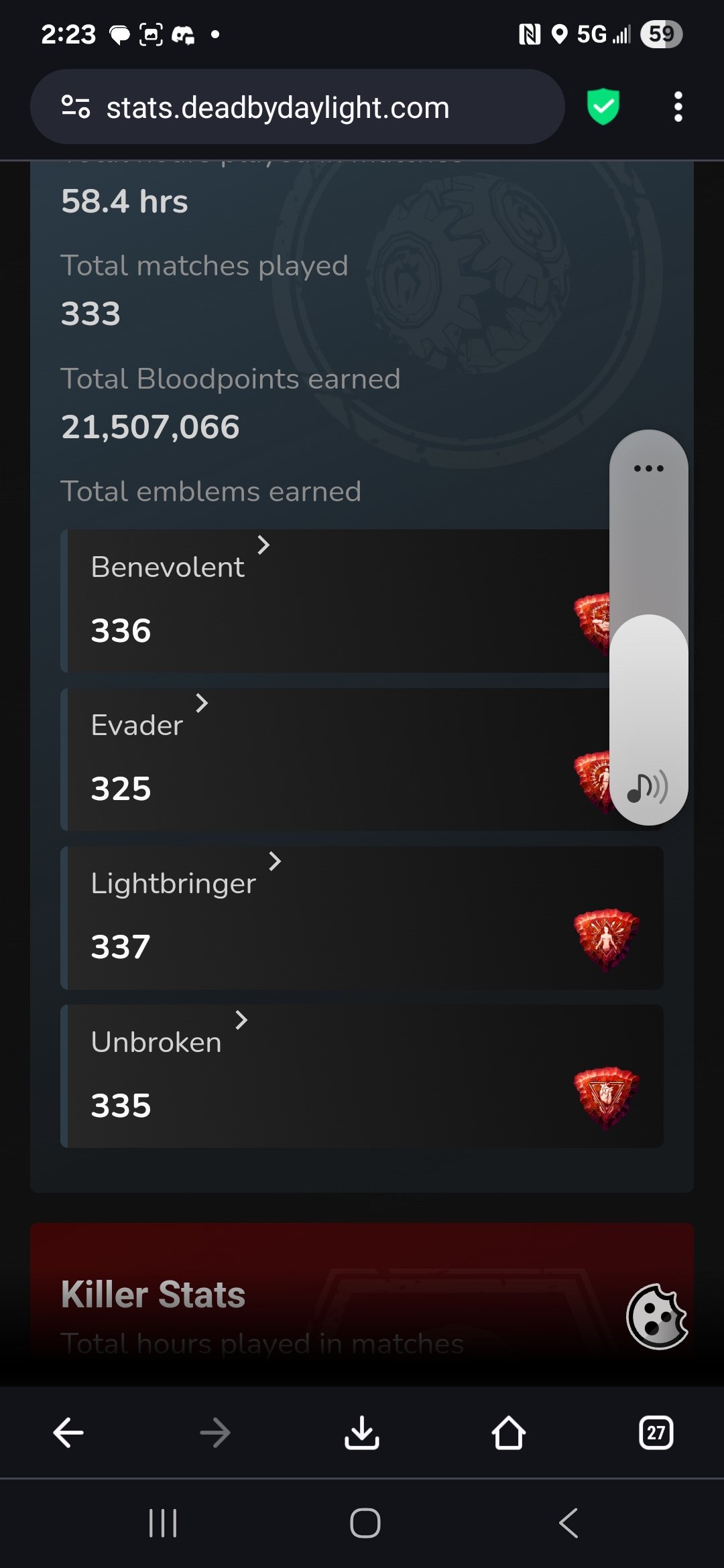Expand the Unbroken emblem details
724x1568 pixels.
click(241, 1021)
